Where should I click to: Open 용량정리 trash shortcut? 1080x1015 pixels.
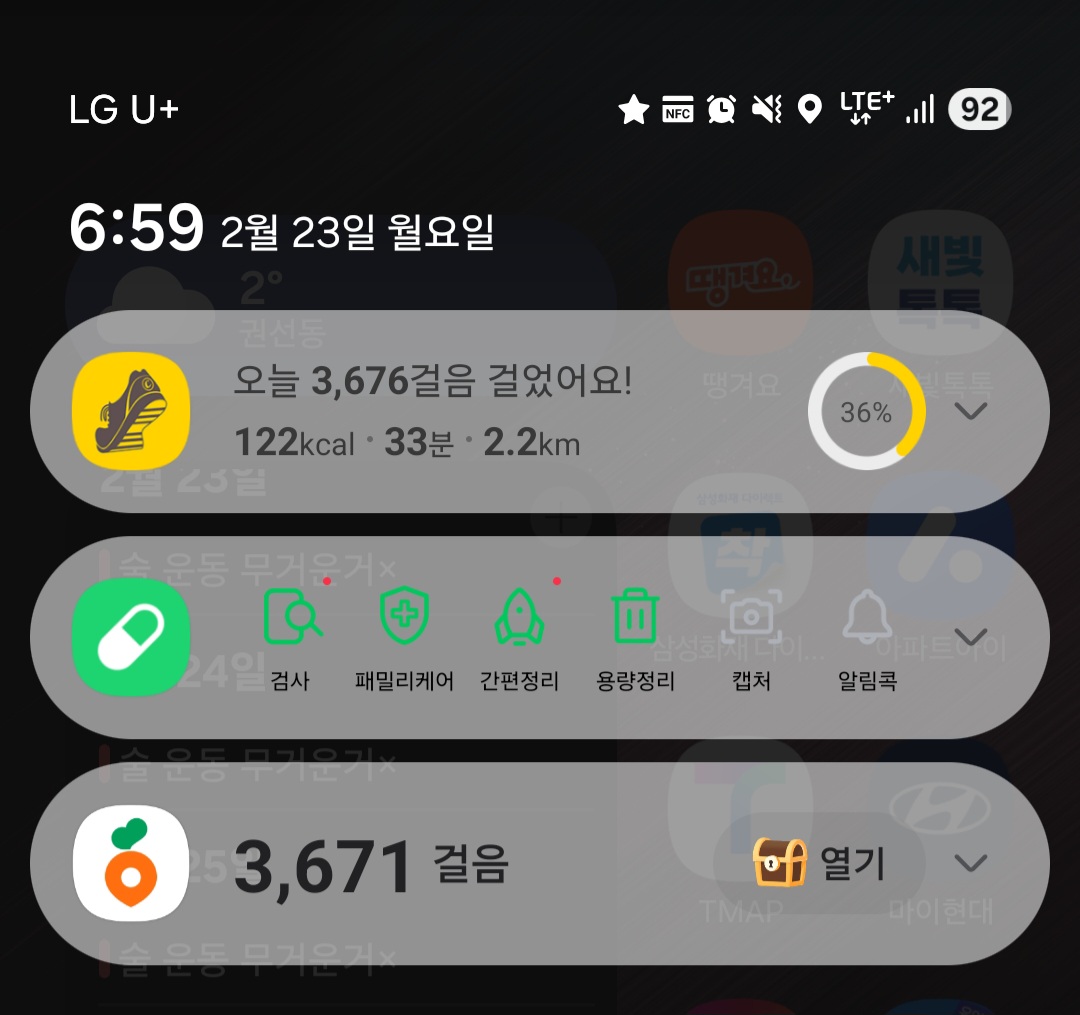click(x=635, y=638)
